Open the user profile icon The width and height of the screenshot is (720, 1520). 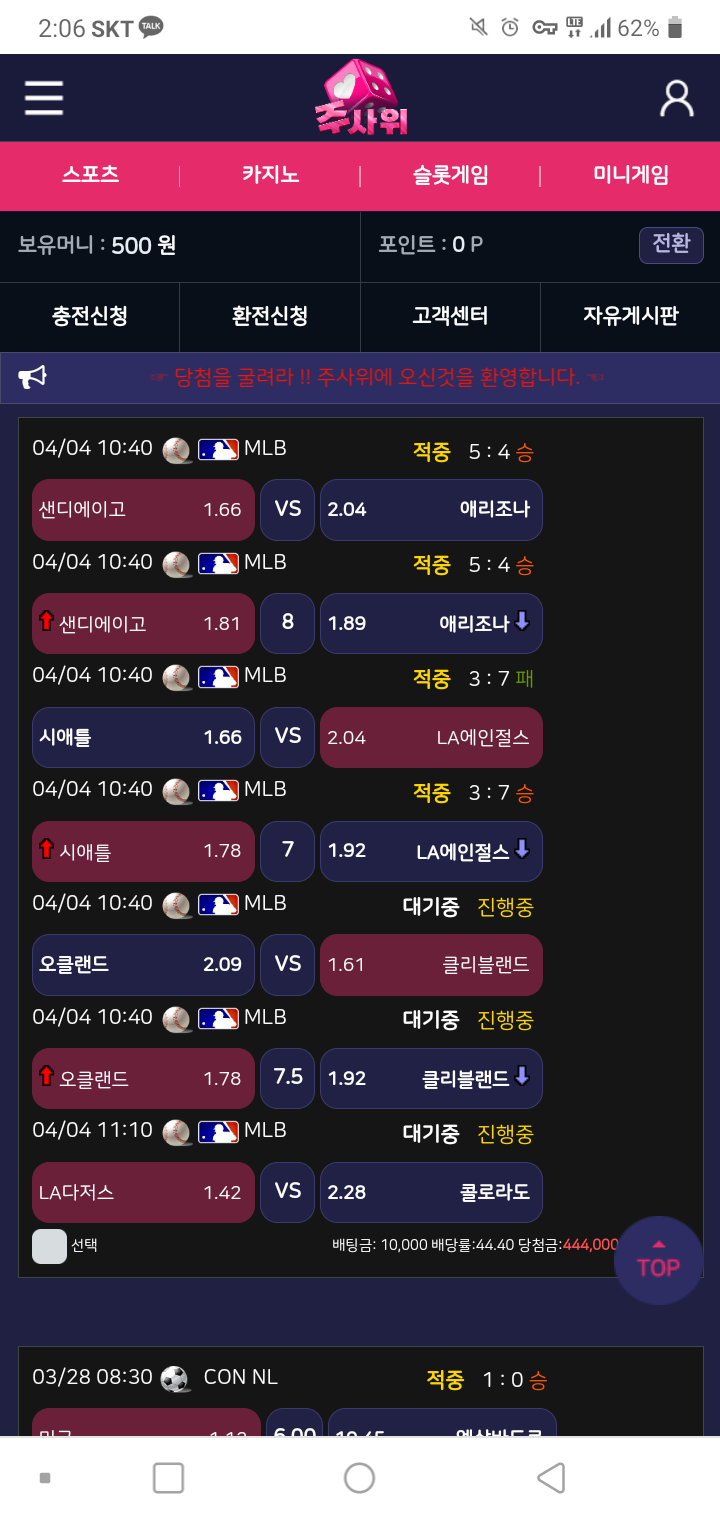[x=677, y=98]
